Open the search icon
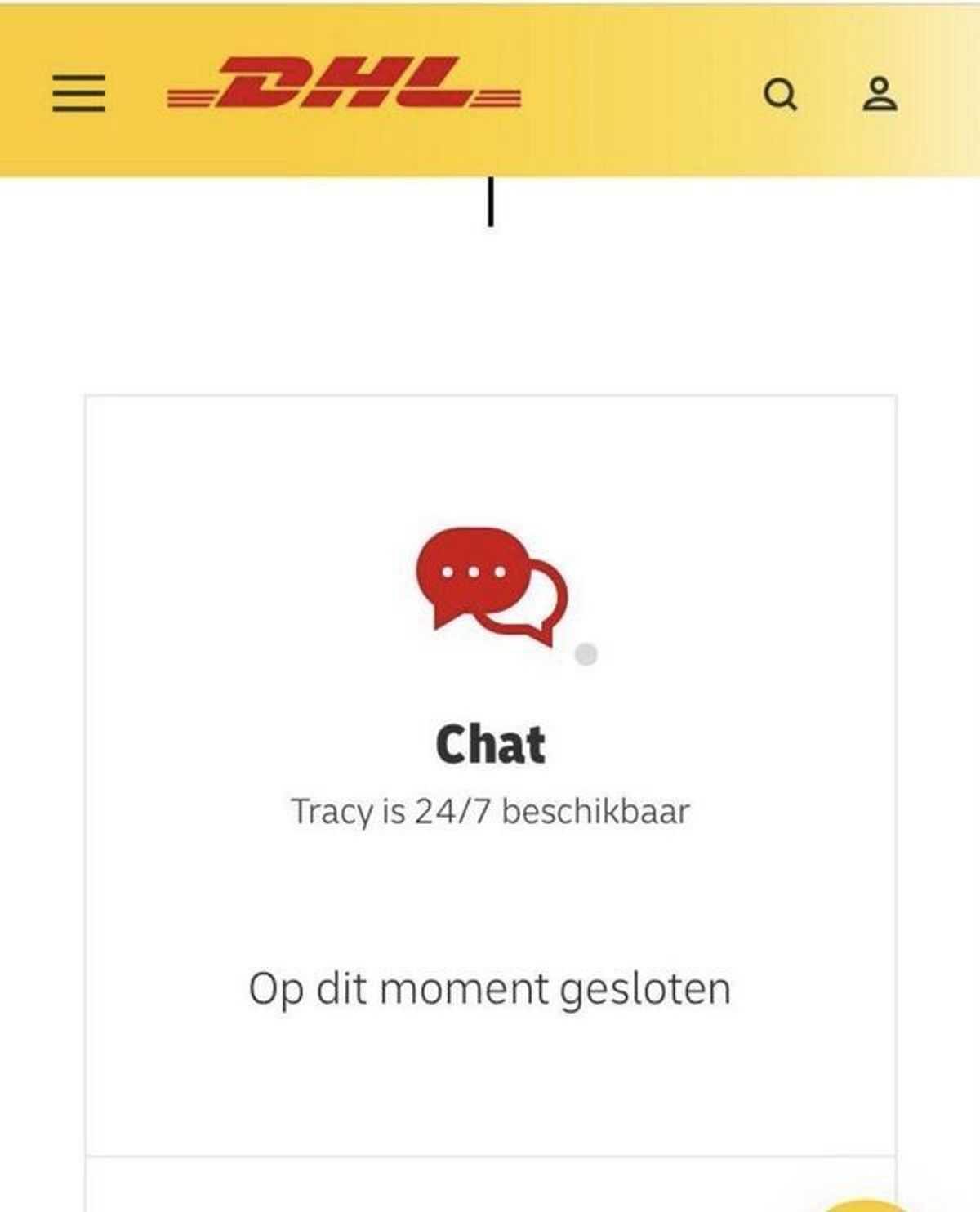The width and height of the screenshot is (980, 1212). 780,95
